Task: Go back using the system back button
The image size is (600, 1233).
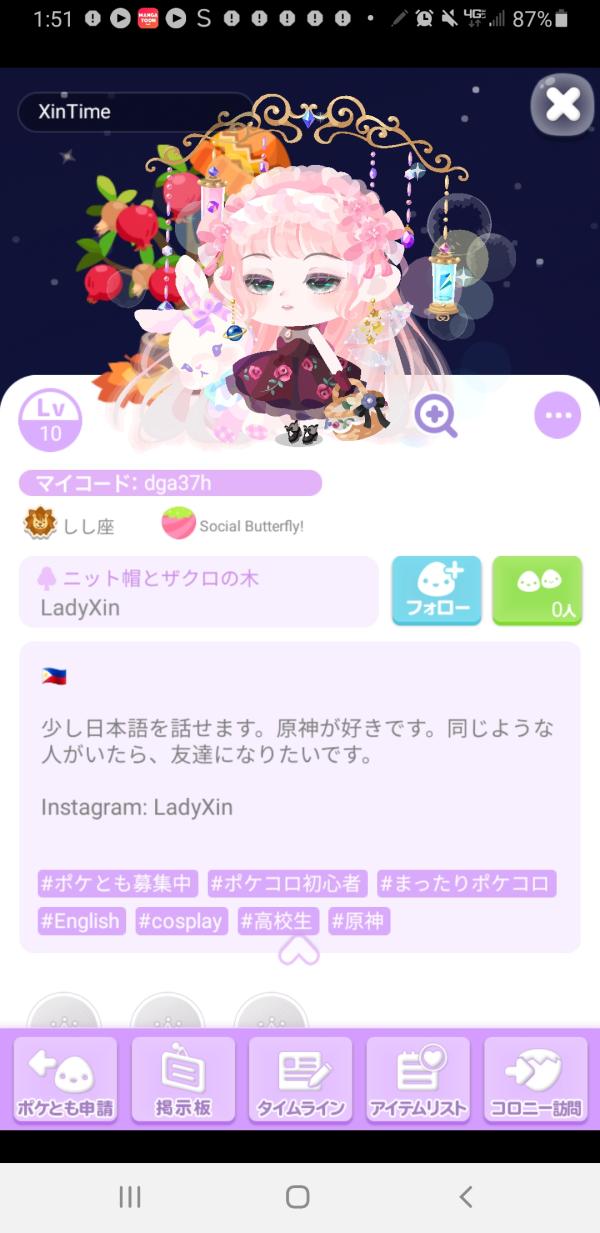Action: (465, 1197)
